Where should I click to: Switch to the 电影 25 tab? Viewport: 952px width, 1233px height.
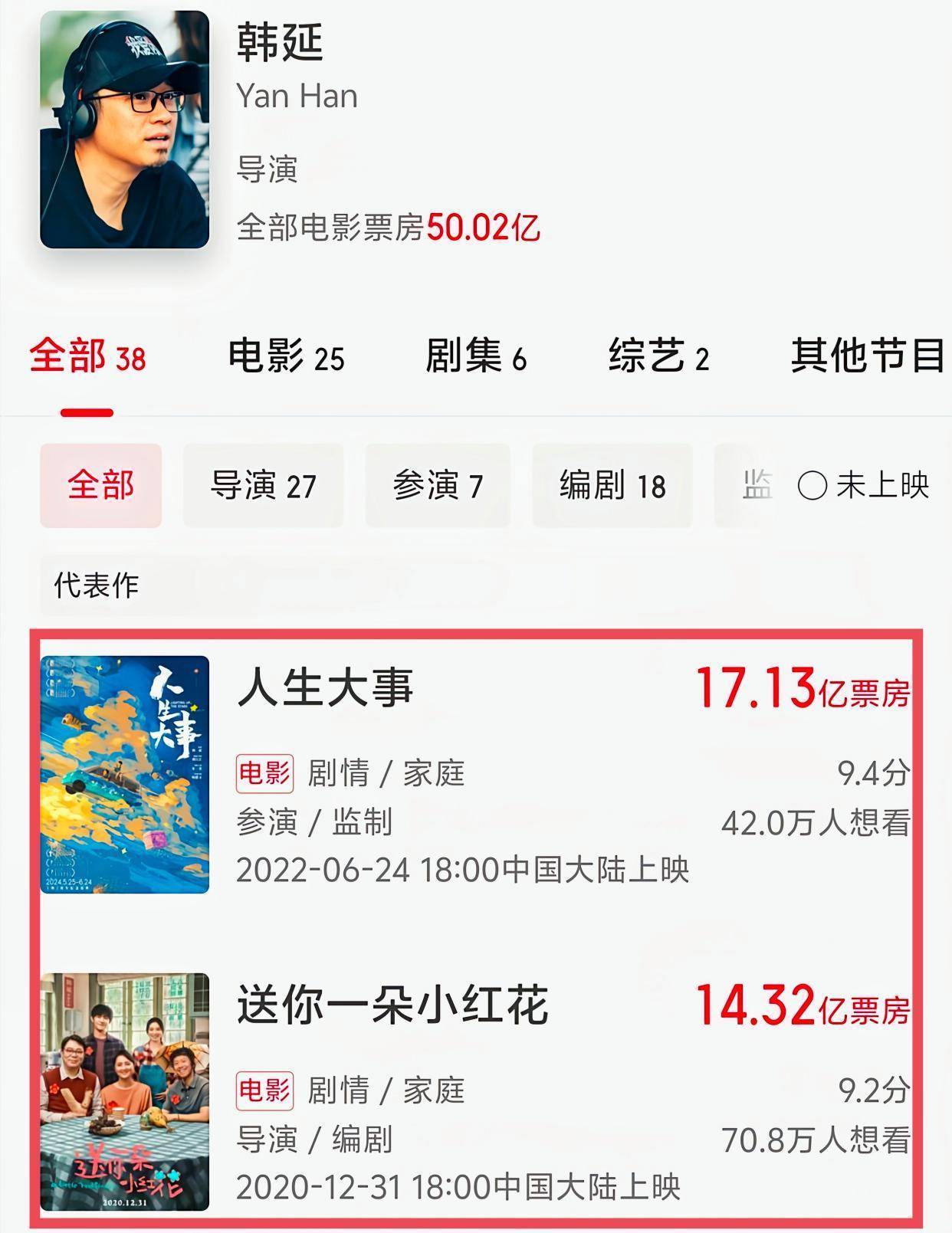point(286,356)
